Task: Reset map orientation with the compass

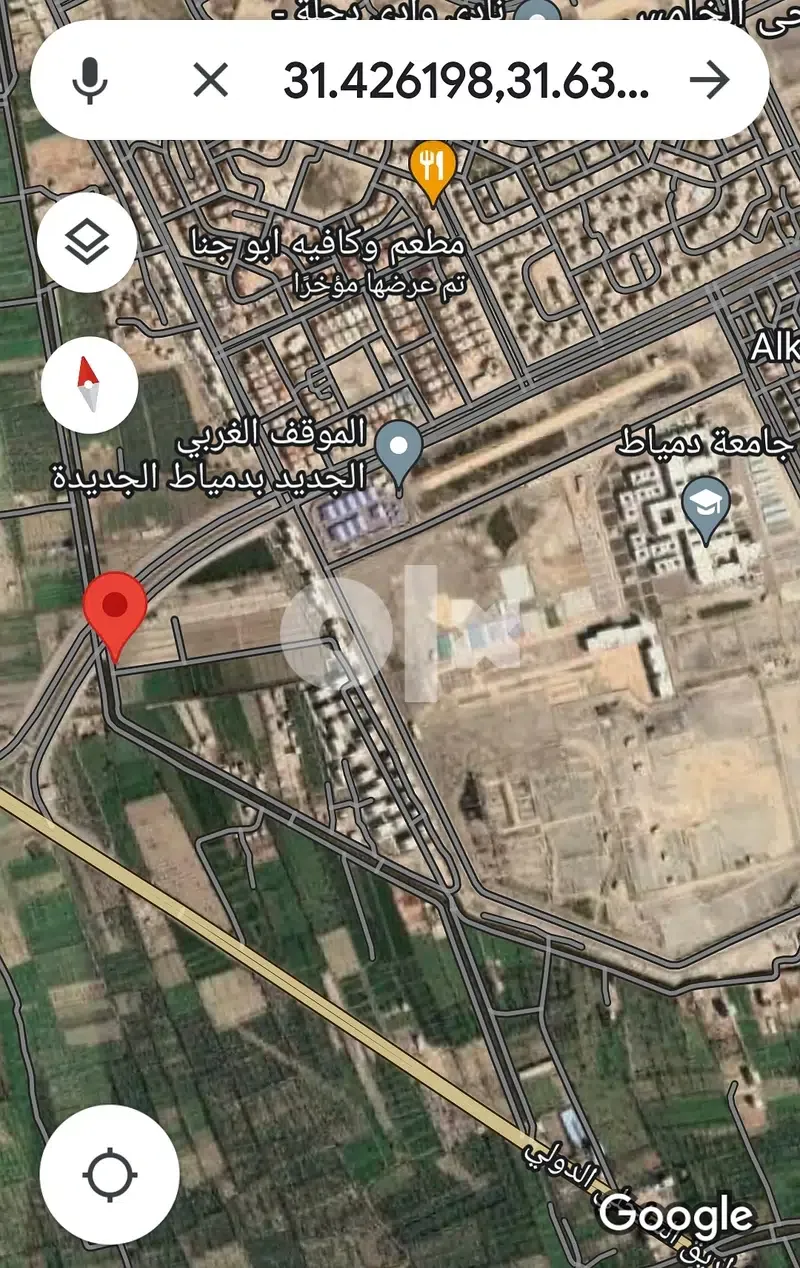Action: tap(89, 386)
